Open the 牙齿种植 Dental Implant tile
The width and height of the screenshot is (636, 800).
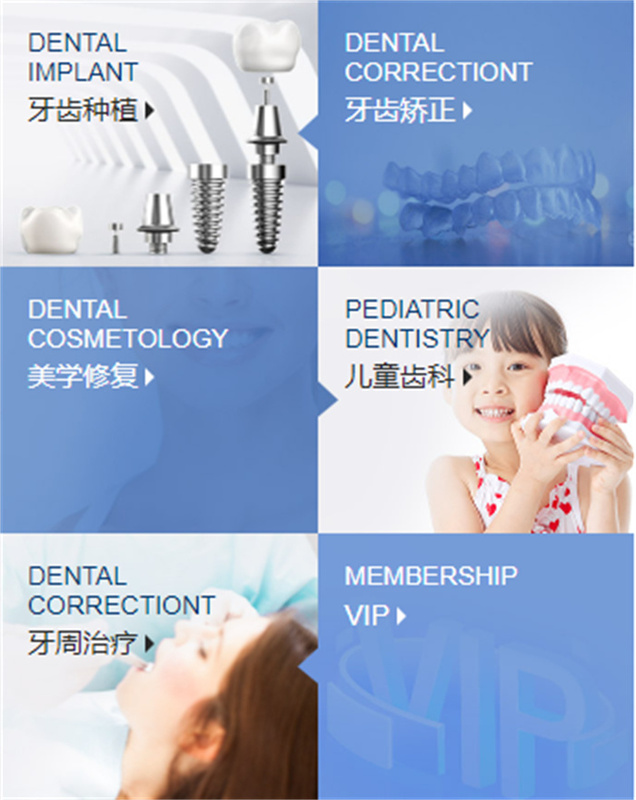click(x=158, y=133)
